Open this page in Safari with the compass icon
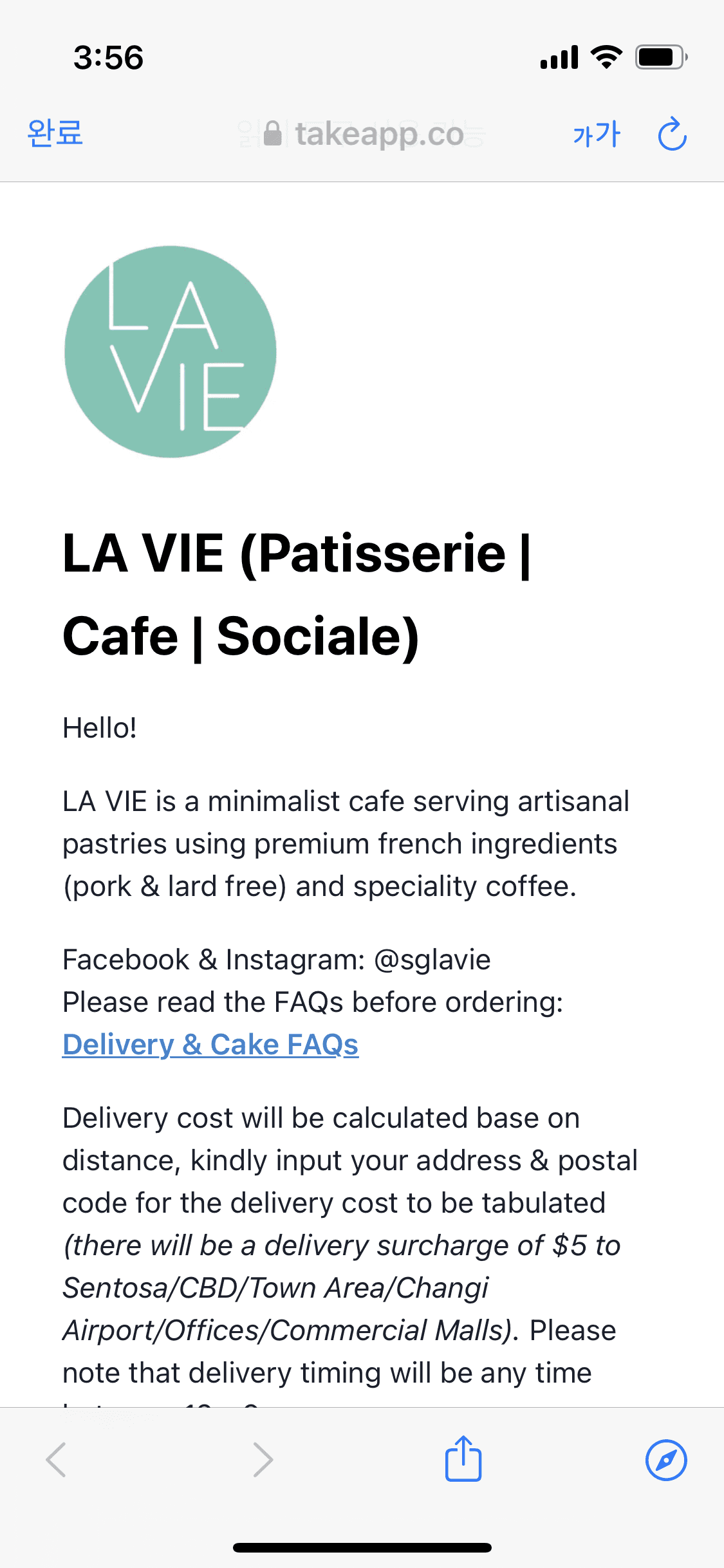The height and width of the screenshot is (1568, 724). 666,1460
